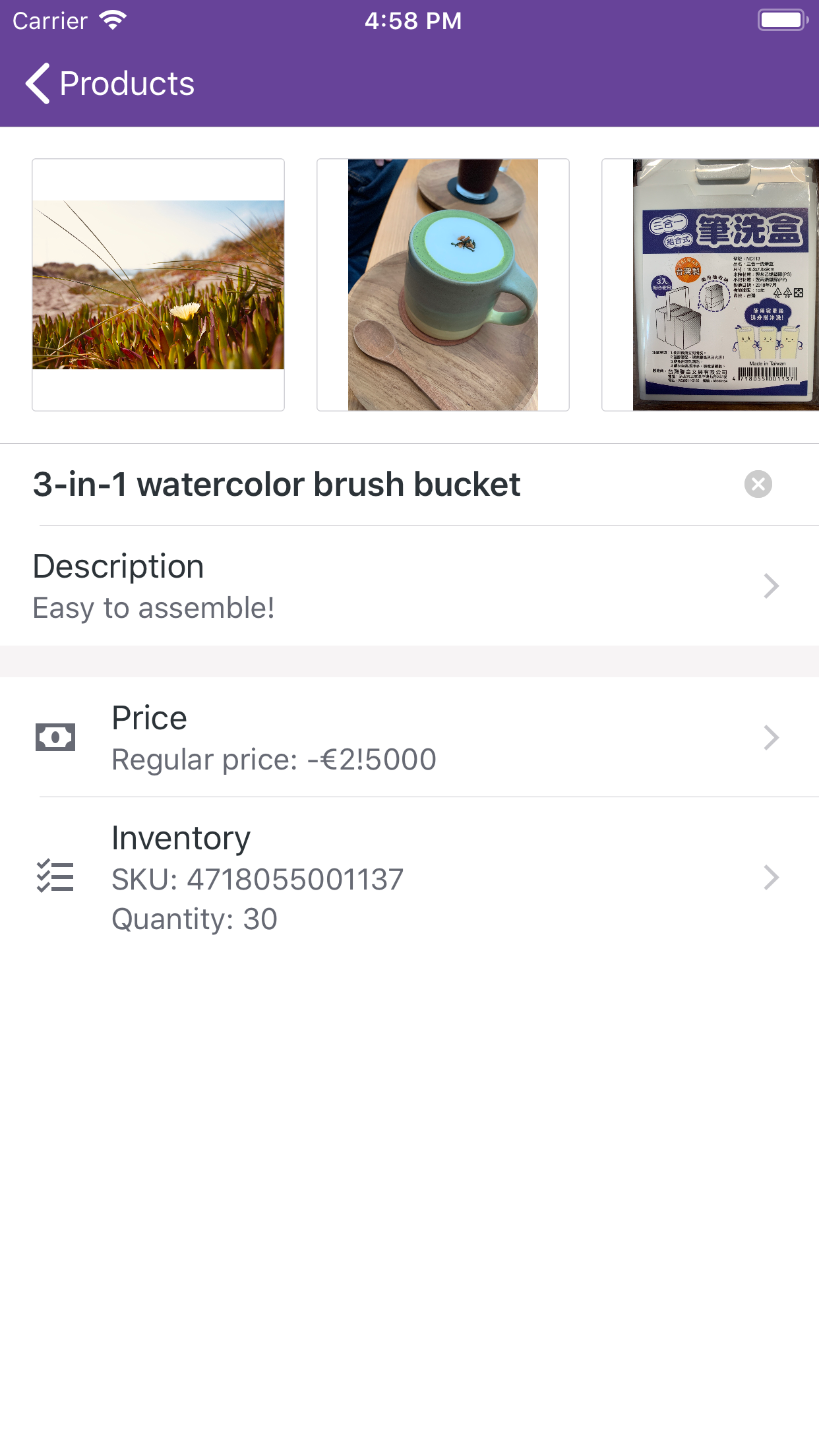Go back to Products

[109, 84]
